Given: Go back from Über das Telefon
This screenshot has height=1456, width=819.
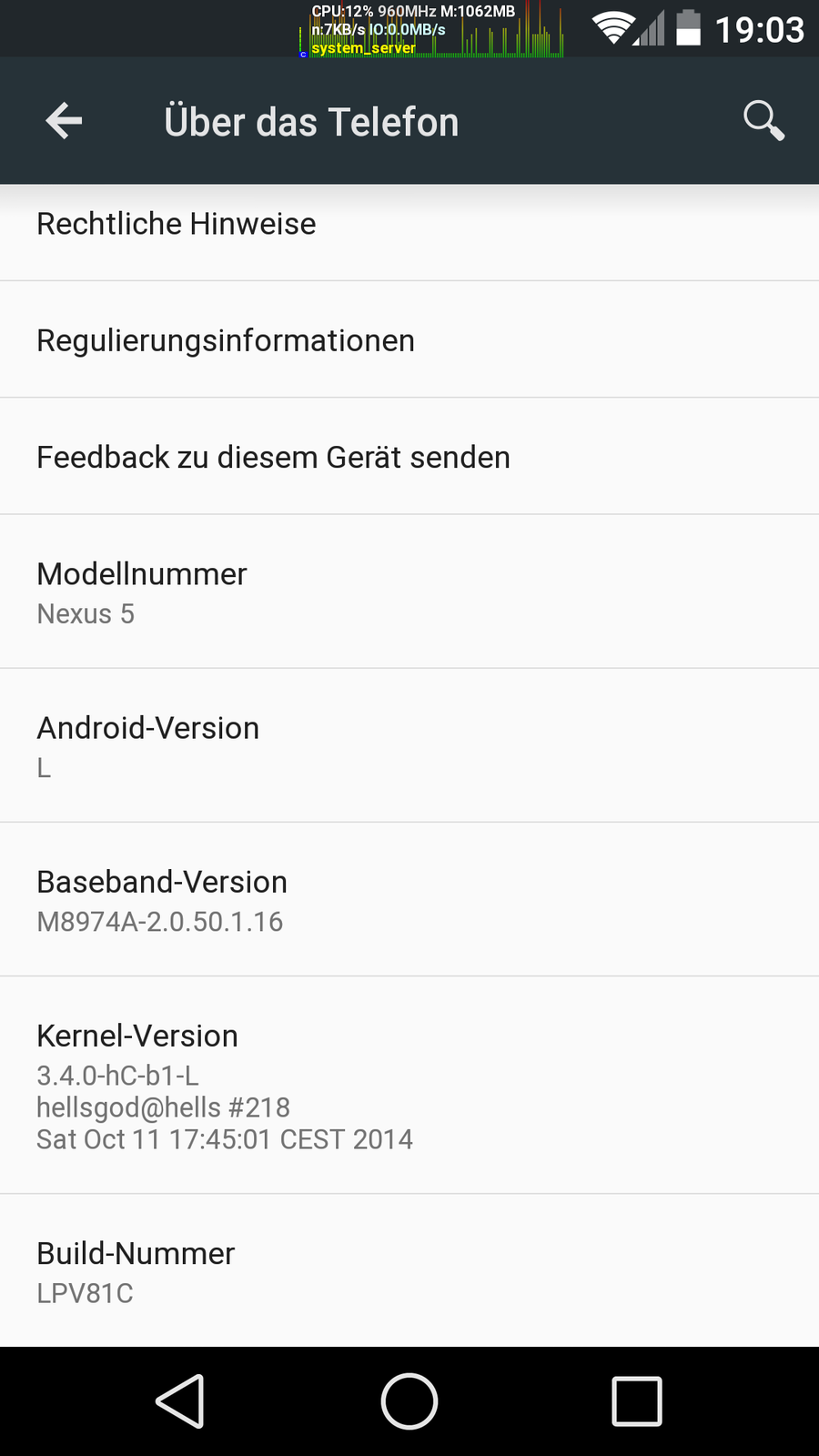Looking at the screenshot, I should pyautogui.click(x=64, y=121).
